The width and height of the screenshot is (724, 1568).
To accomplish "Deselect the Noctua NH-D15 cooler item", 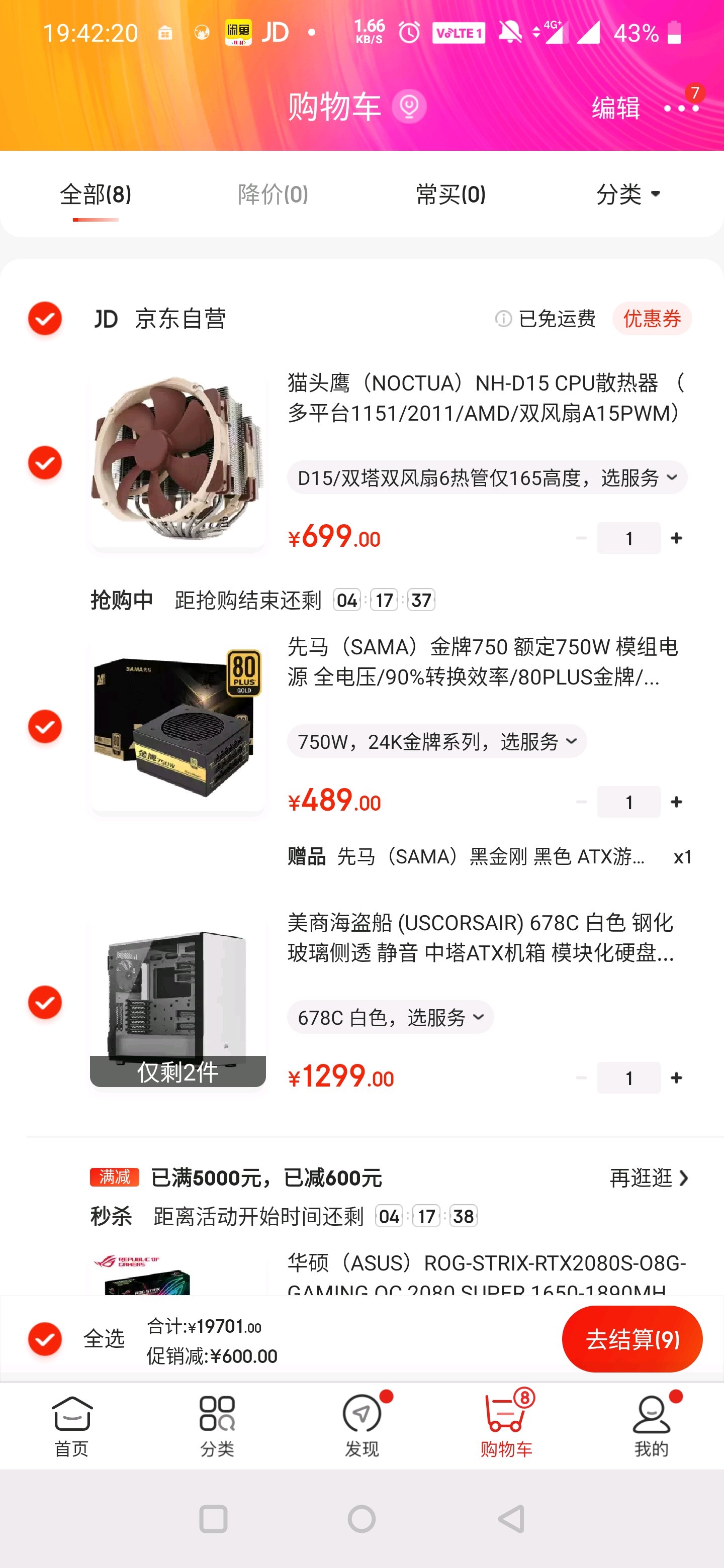I will (45, 462).
